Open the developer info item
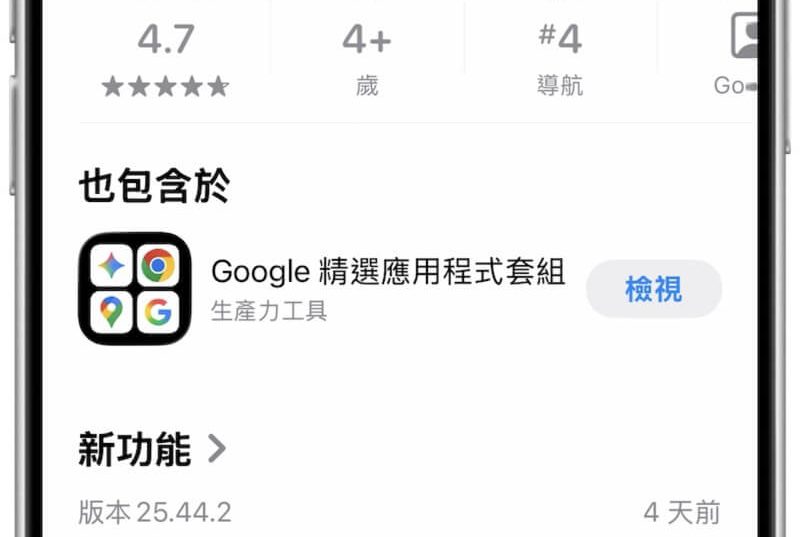800x537 pixels. 738,58
